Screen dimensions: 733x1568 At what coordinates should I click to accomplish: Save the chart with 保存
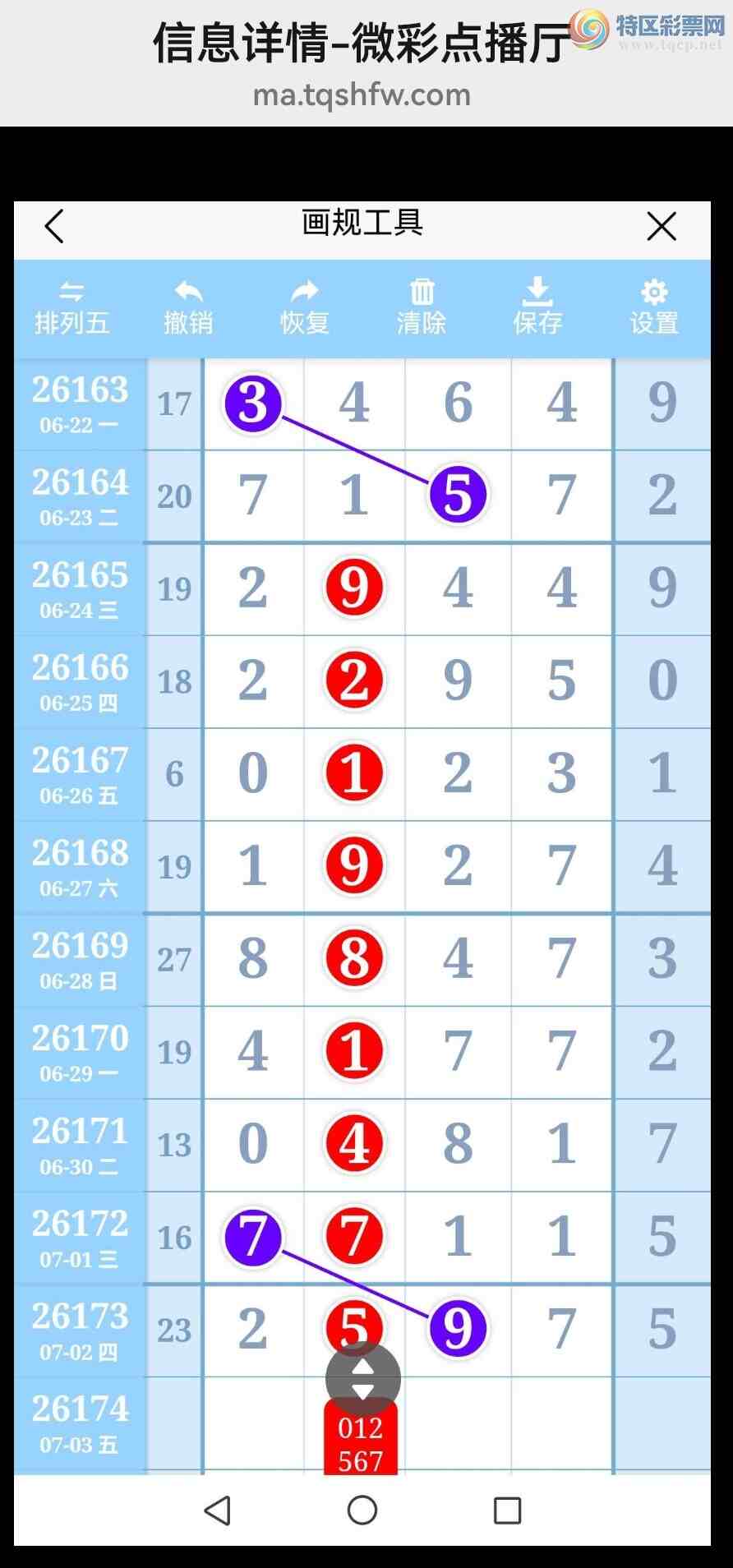pyautogui.click(x=538, y=308)
